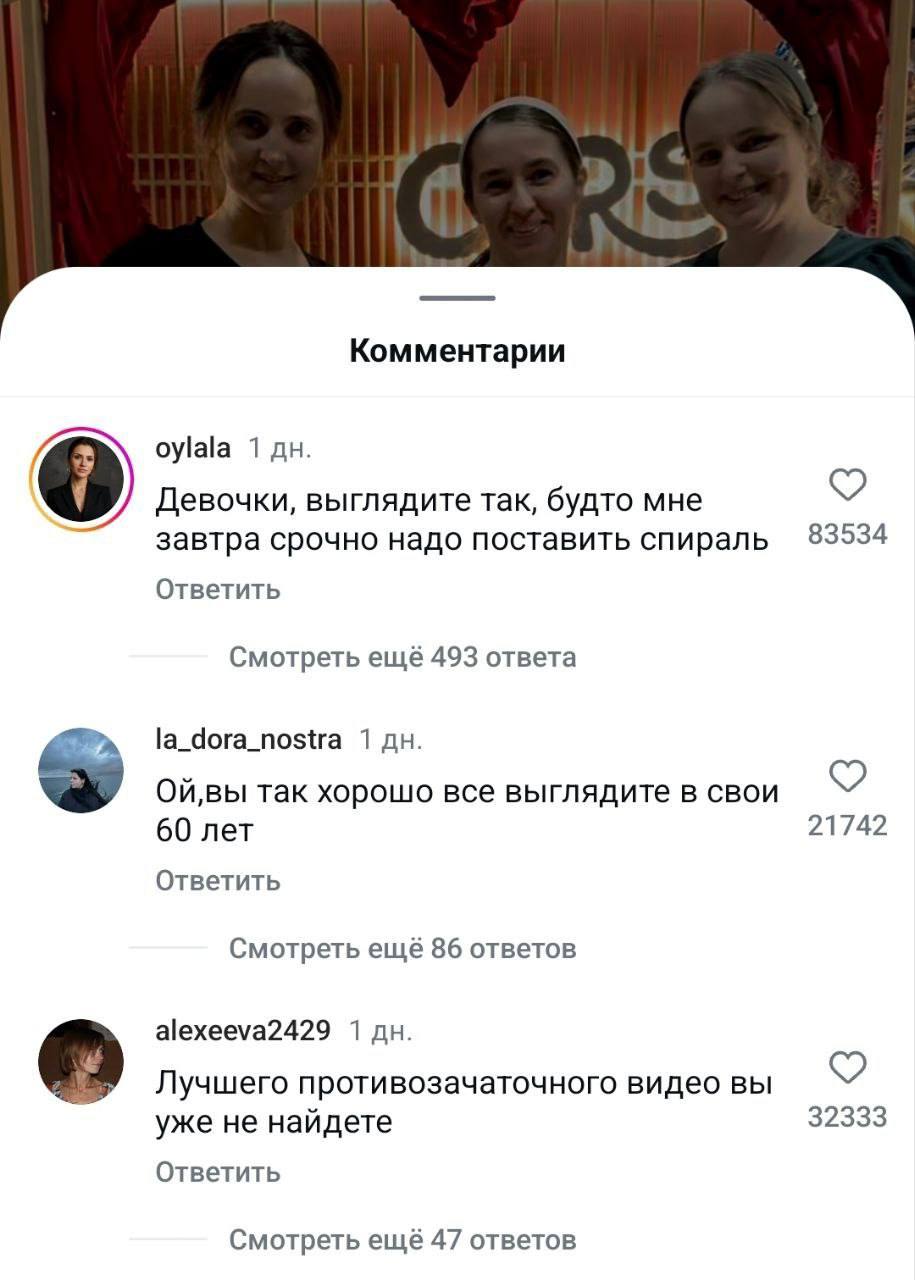Open alexeeva2429's profile avatar
Screen dimensions: 915x1280
coord(81,1061)
